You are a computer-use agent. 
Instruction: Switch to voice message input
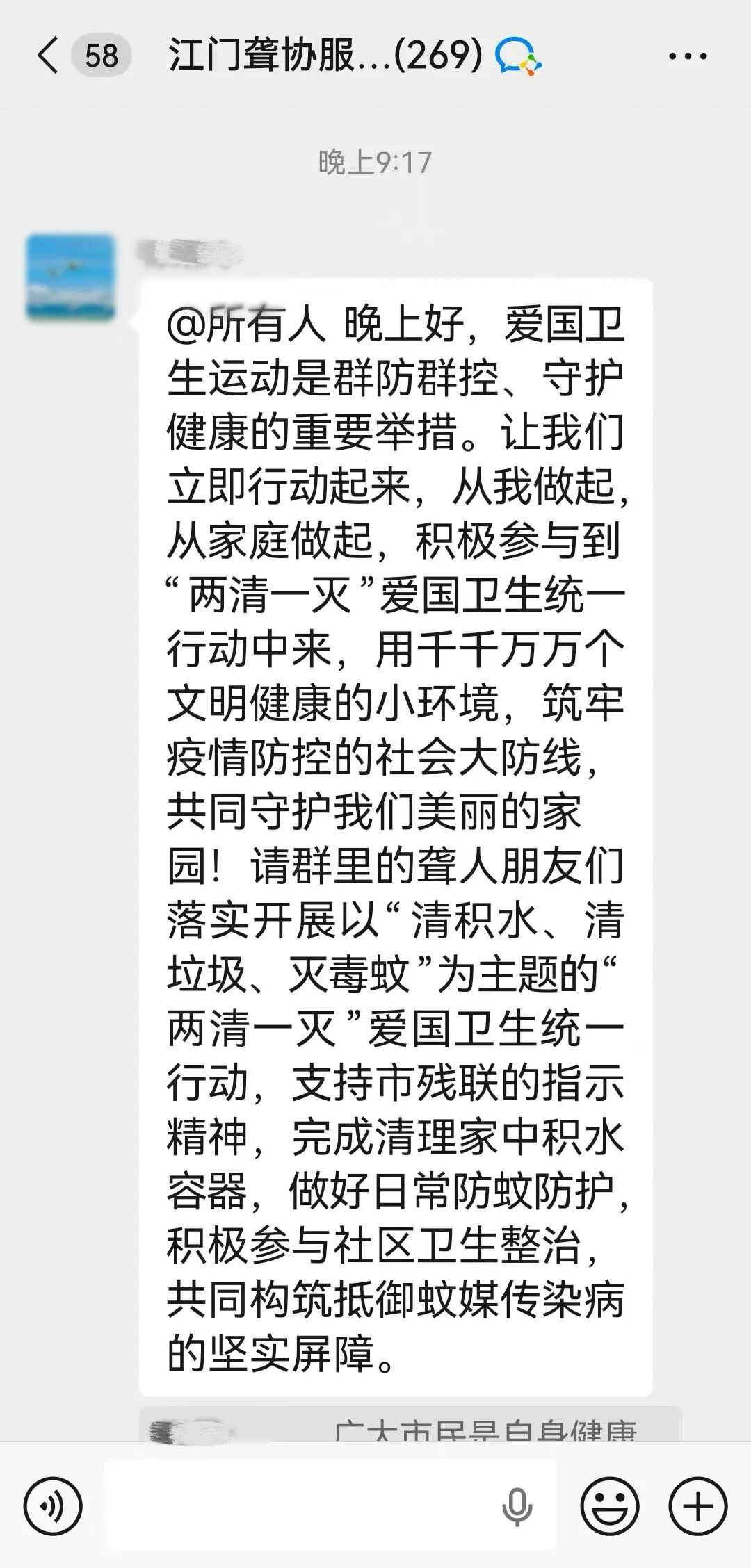click(x=53, y=1506)
